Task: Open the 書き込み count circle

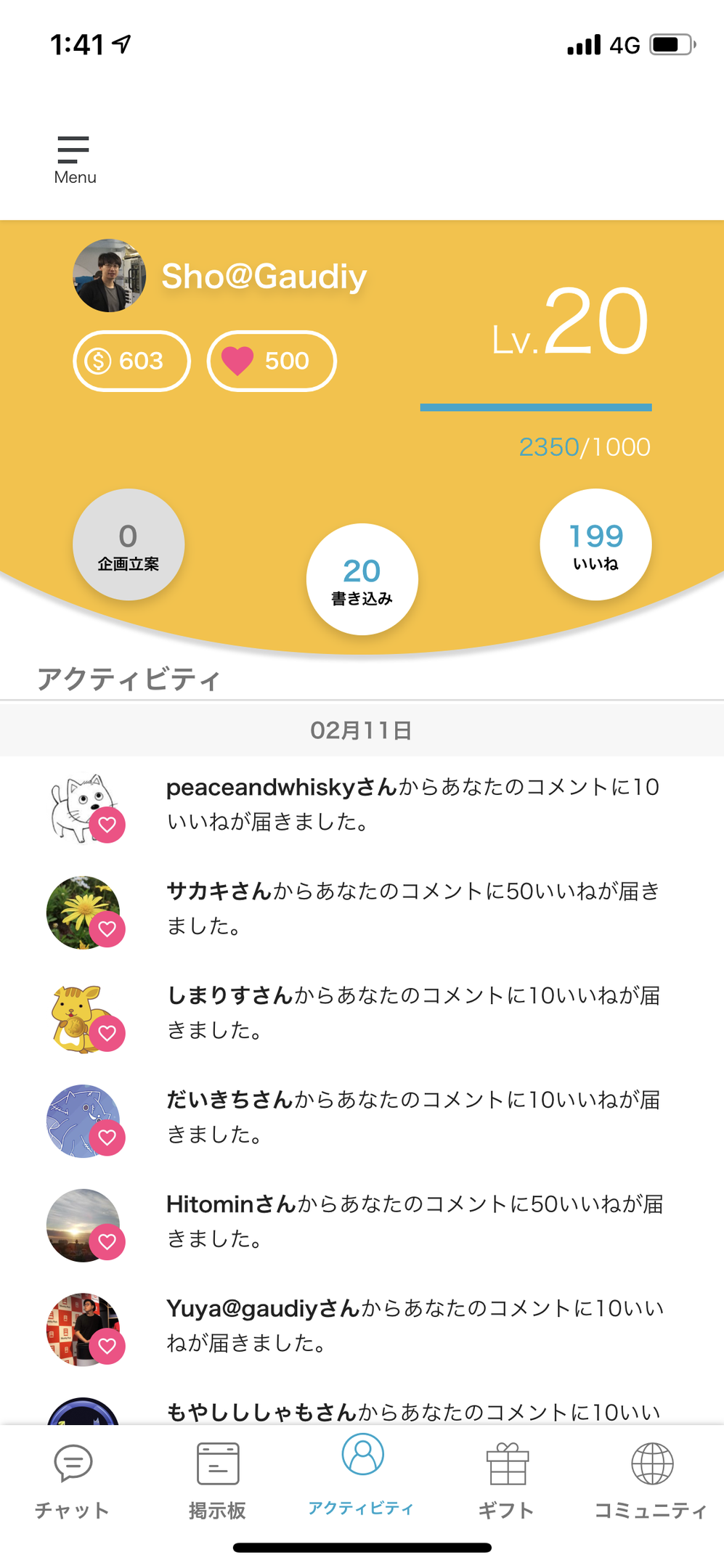Action: 362,579
